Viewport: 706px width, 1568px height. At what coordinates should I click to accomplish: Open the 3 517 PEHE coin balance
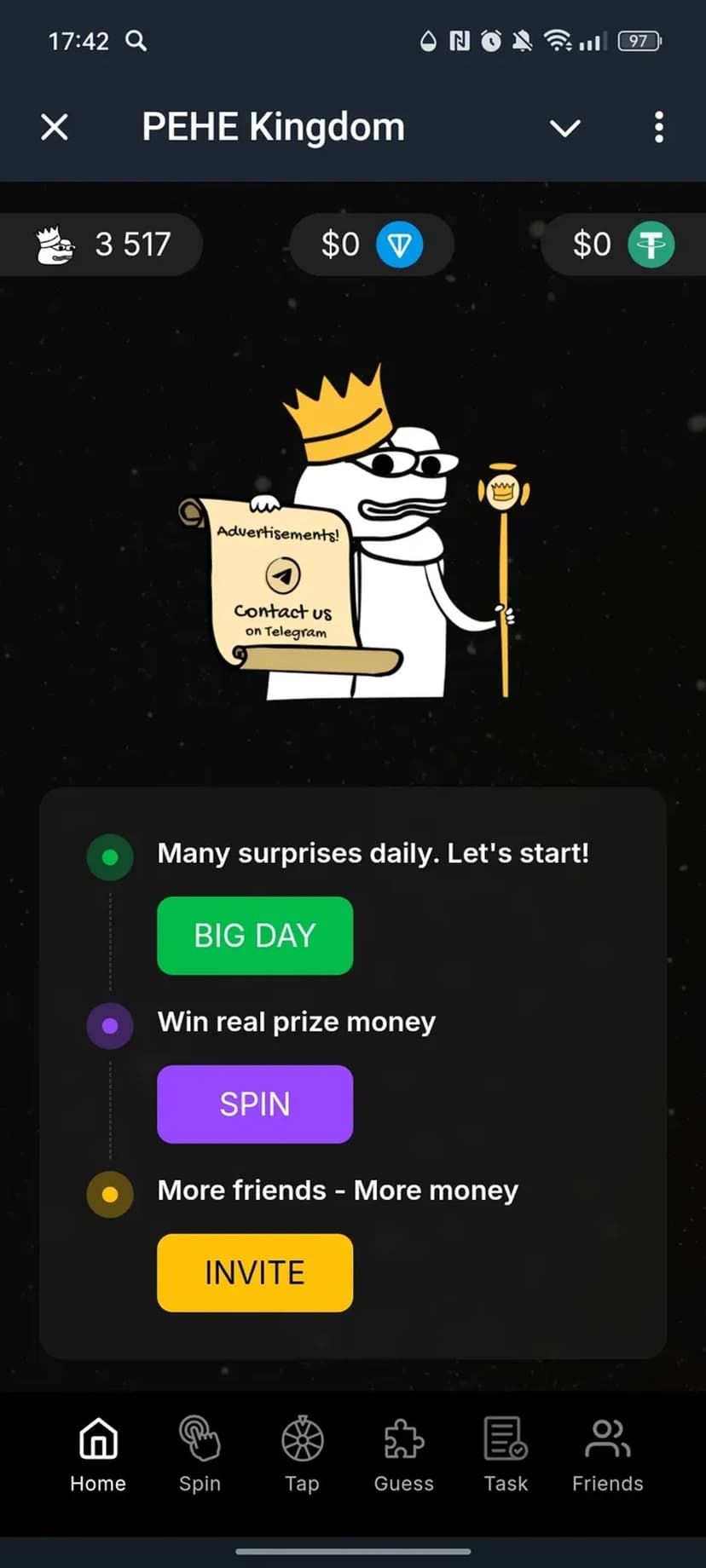click(102, 245)
